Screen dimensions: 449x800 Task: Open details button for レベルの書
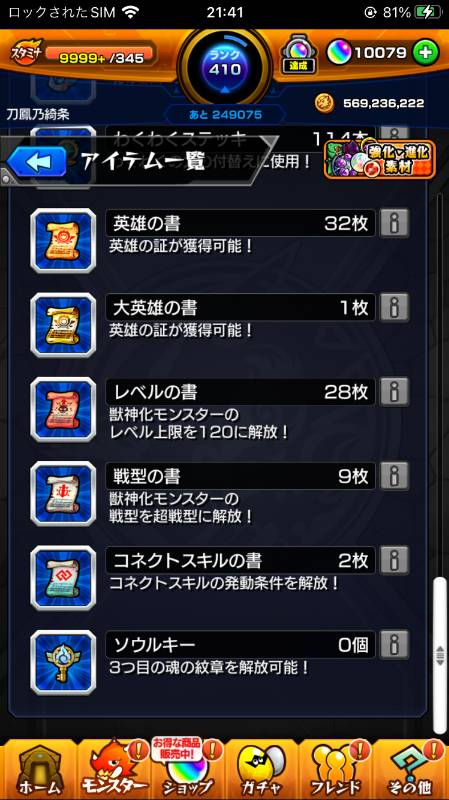pyautogui.click(x=394, y=392)
